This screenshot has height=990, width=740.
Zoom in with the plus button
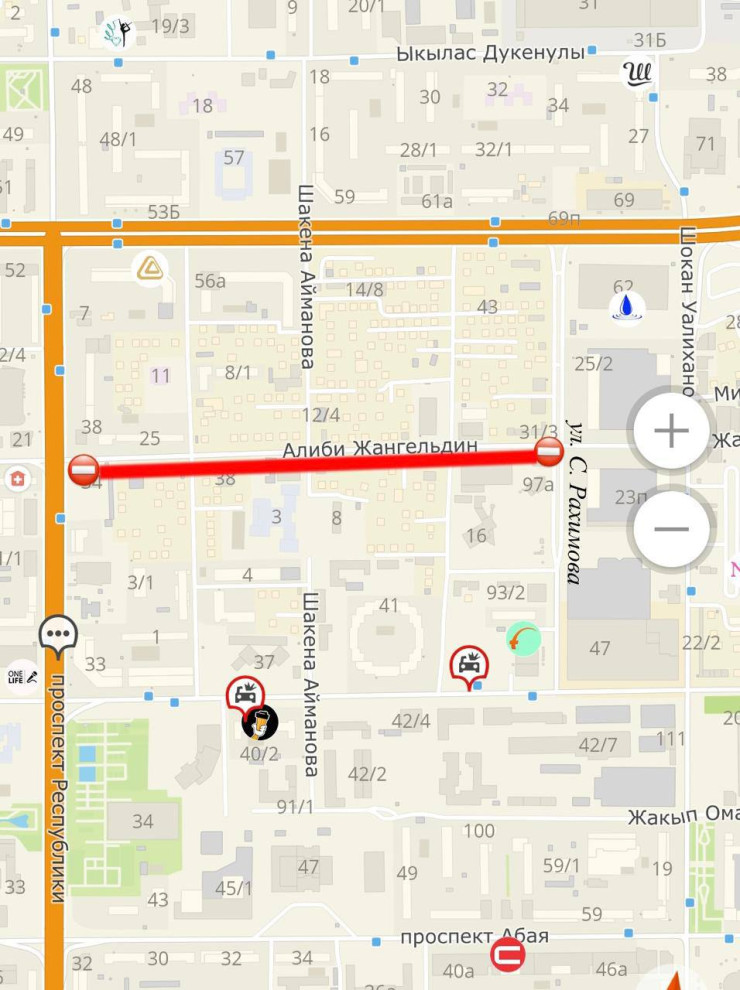671,431
